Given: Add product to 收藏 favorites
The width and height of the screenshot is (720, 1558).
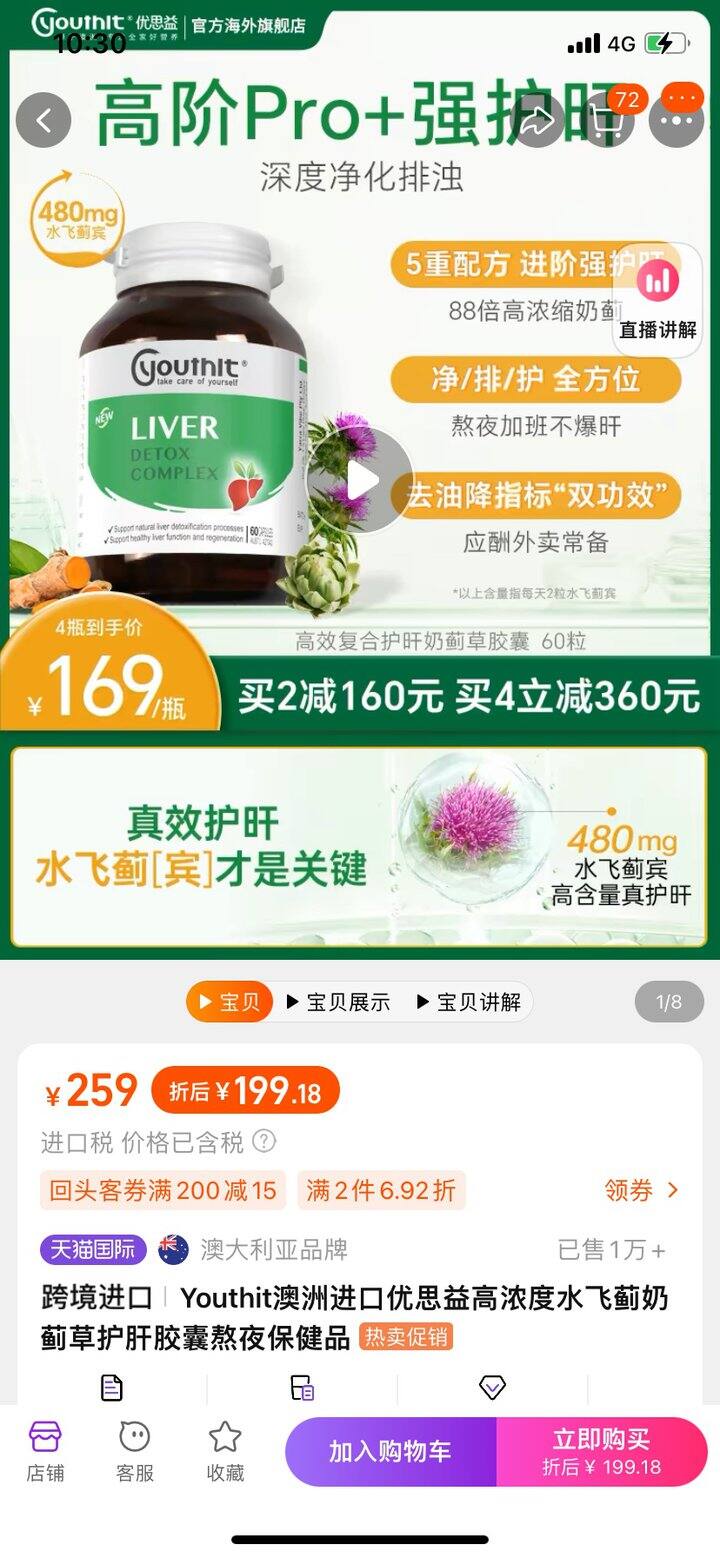Looking at the screenshot, I should [x=225, y=1452].
